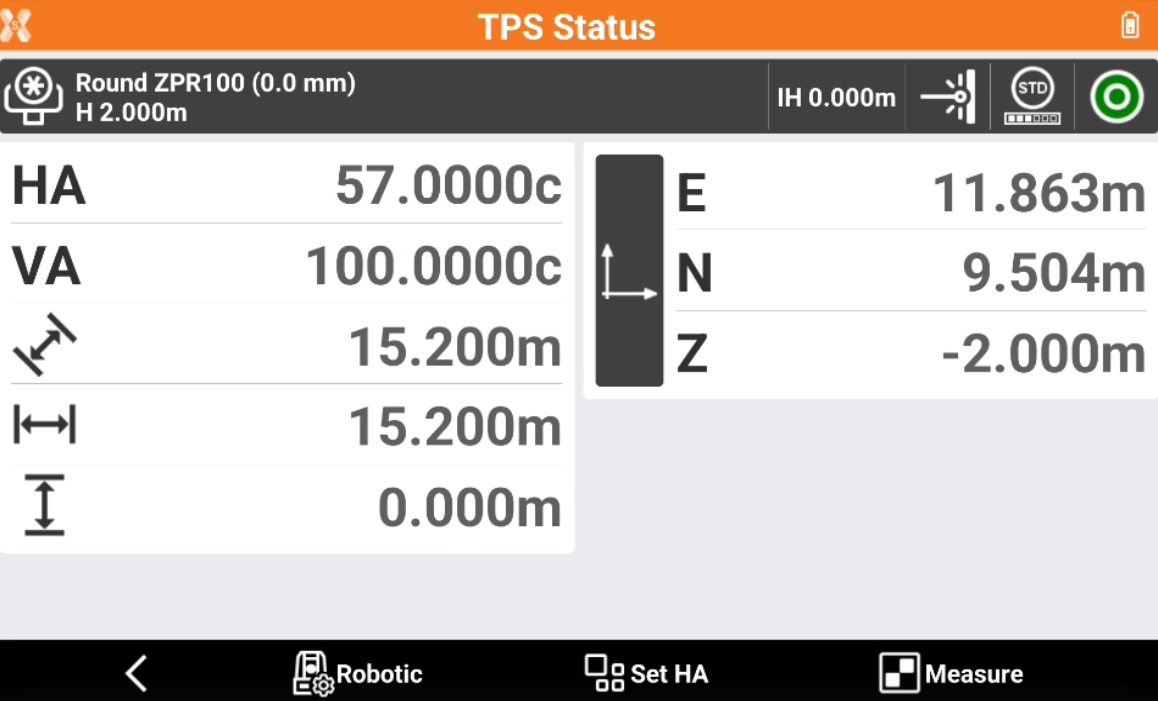
Task: Switch the coordinate axes display panel
Action: pos(629,270)
